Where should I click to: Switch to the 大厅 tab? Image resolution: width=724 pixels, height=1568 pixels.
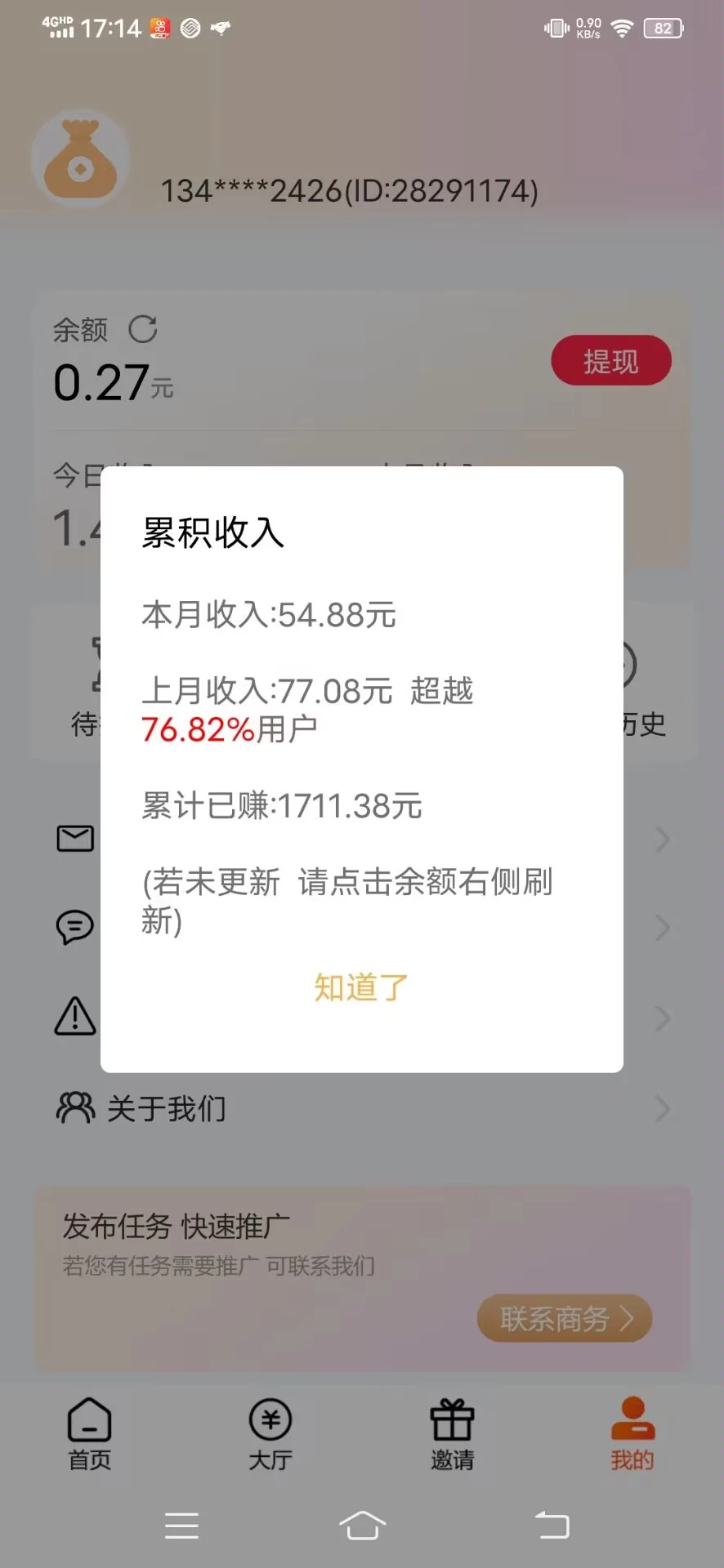click(270, 1434)
